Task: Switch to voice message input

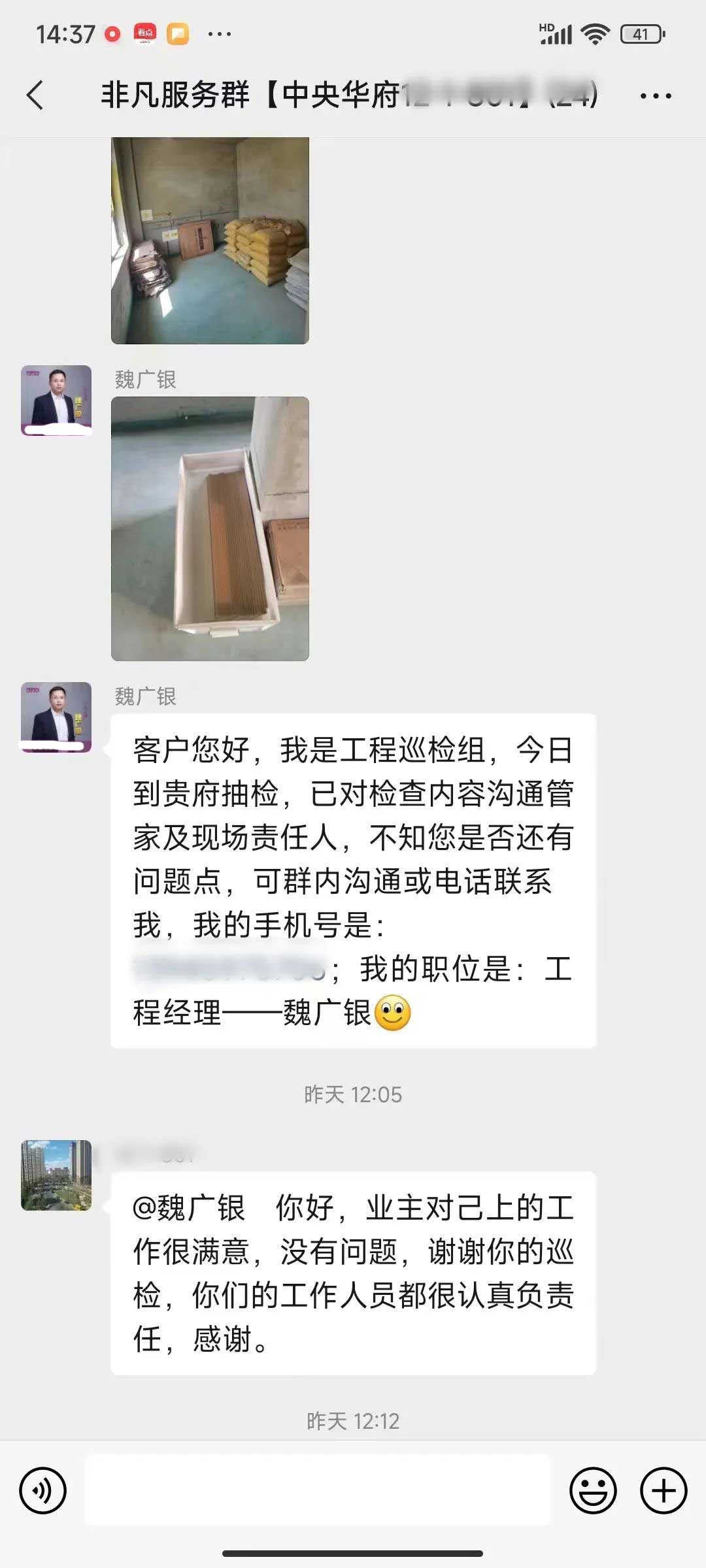Action: (x=43, y=1490)
